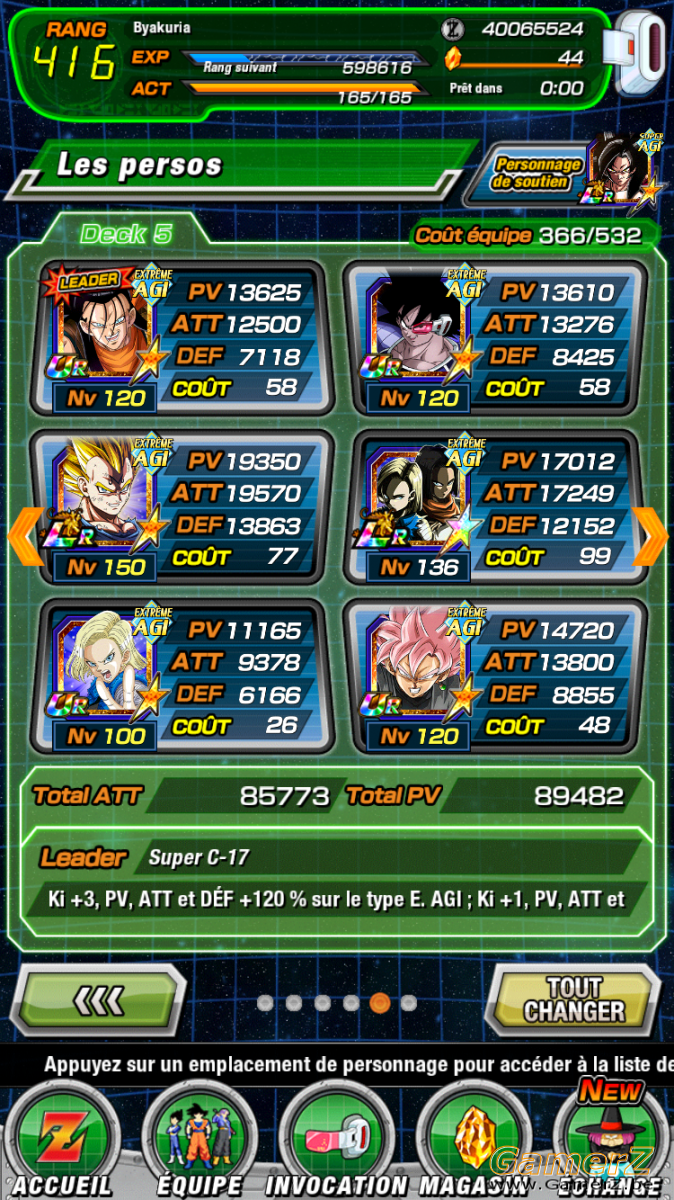Viewport: 674px width, 1200px height.
Task: Go to the previous deck with left arrow
Action: click(x=25, y=536)
